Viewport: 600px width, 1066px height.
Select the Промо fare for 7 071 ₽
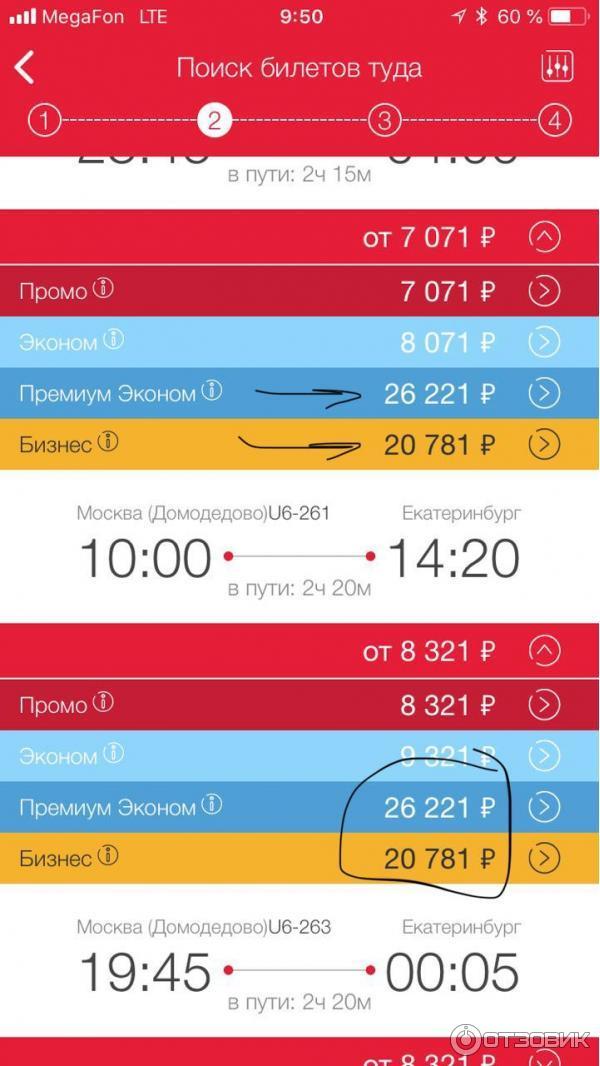[x=543, y=292]
